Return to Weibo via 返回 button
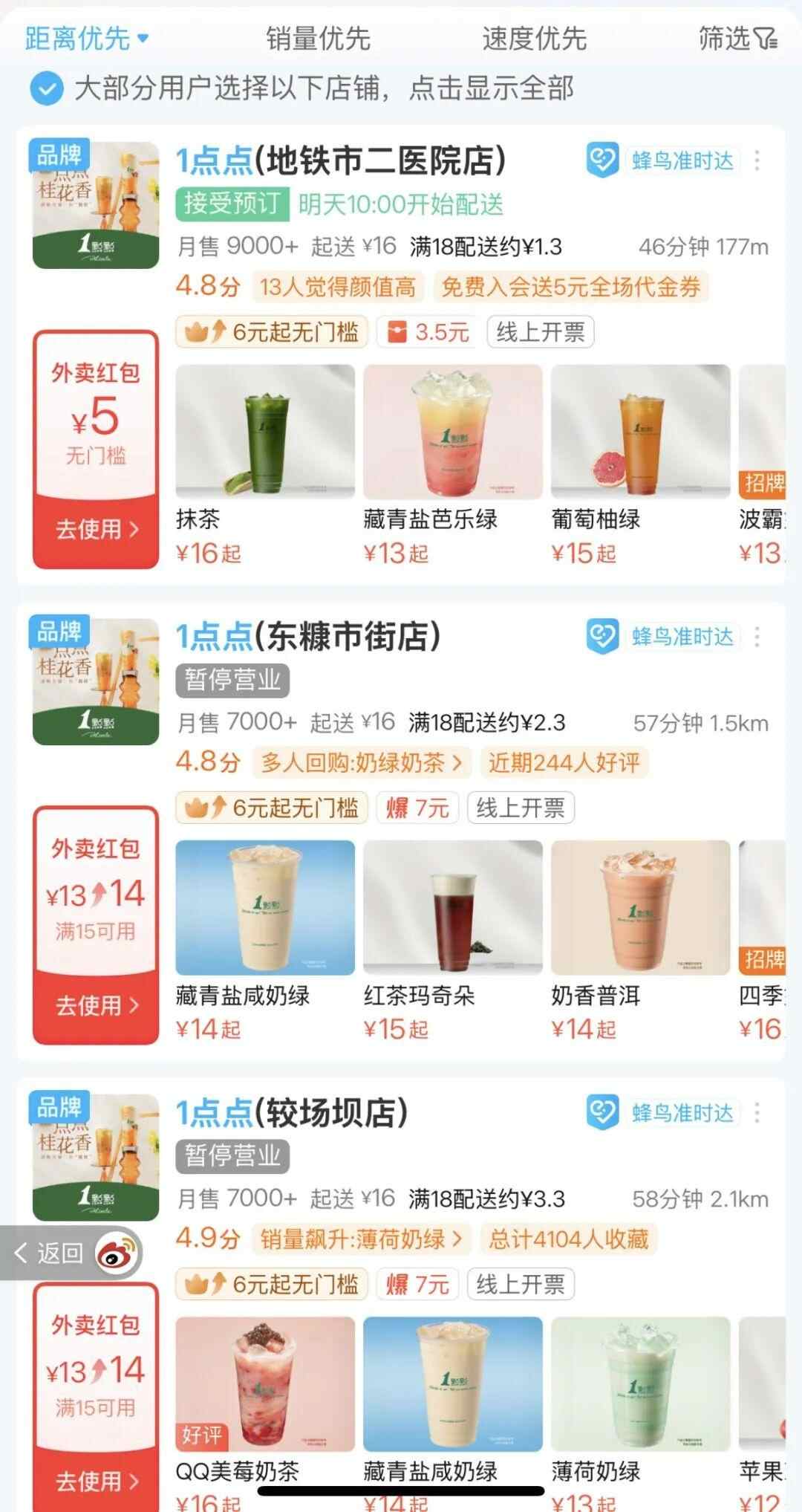Viewport: 802px width, 1512px height. pyautogui.click(x=50, y=1253)
